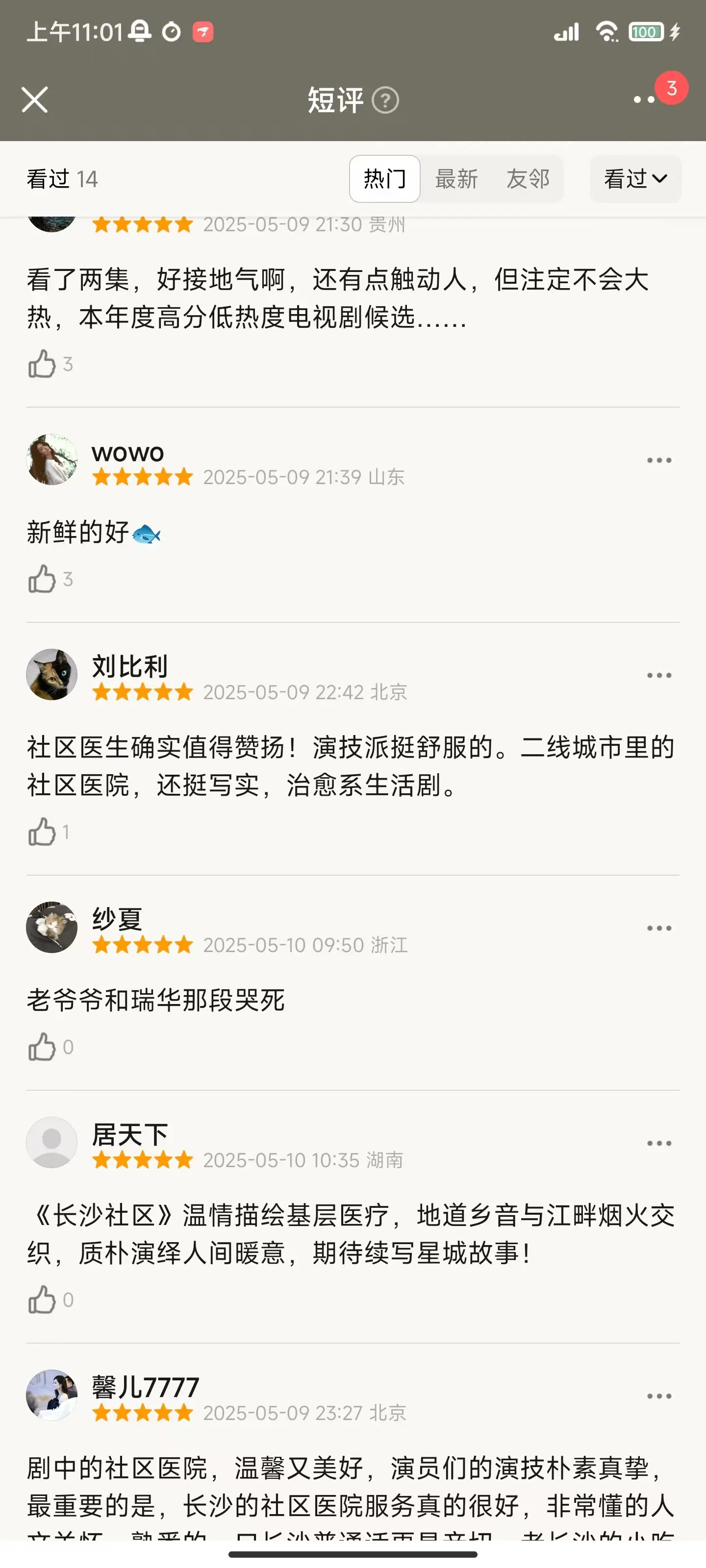Viewport: 706px width, 1568px height.
Task: Like 刘比利's review about 社区医生
Action: (x=42, y=832)
